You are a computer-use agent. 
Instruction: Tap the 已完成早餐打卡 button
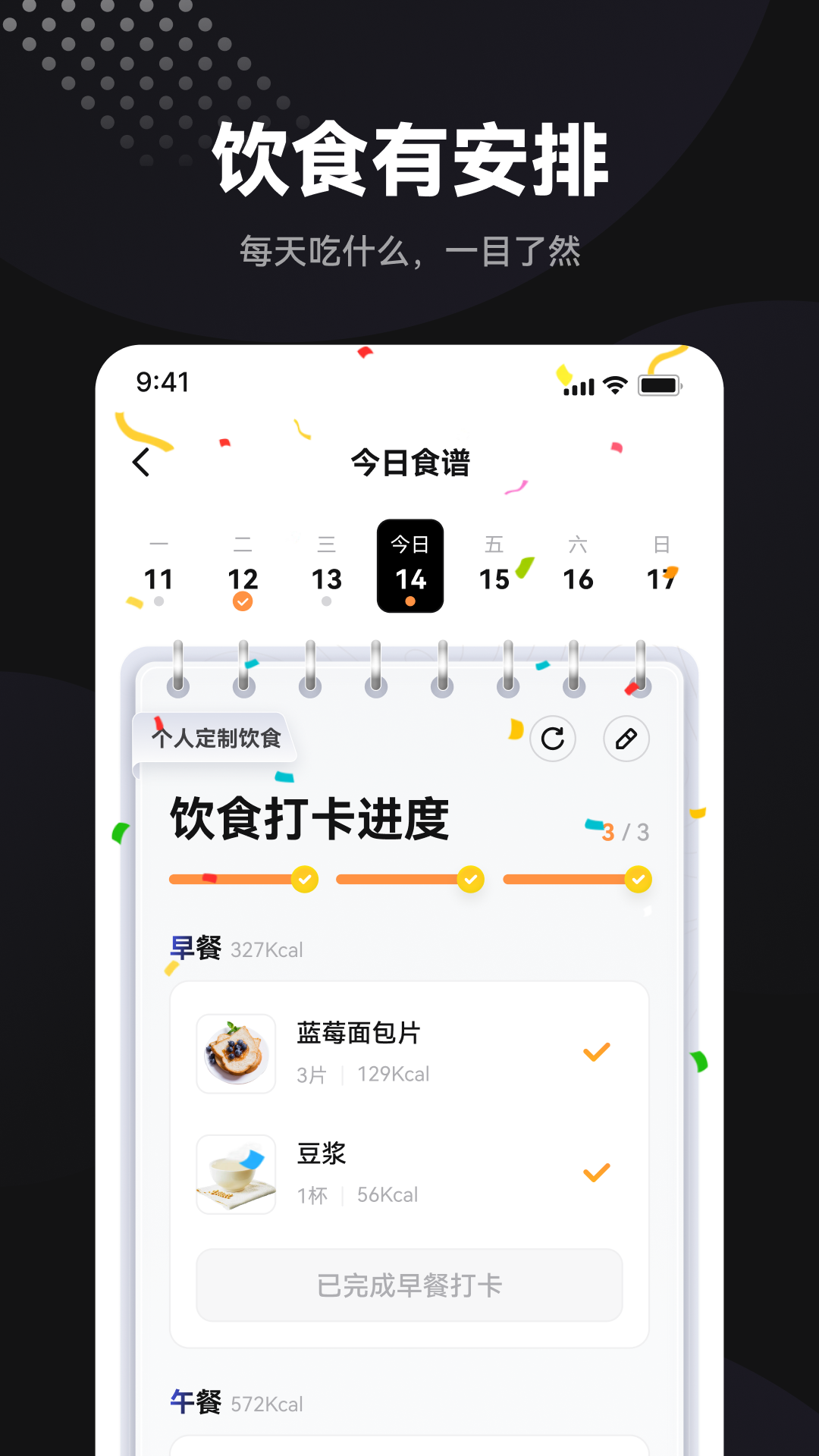[x=409, y=1285]
